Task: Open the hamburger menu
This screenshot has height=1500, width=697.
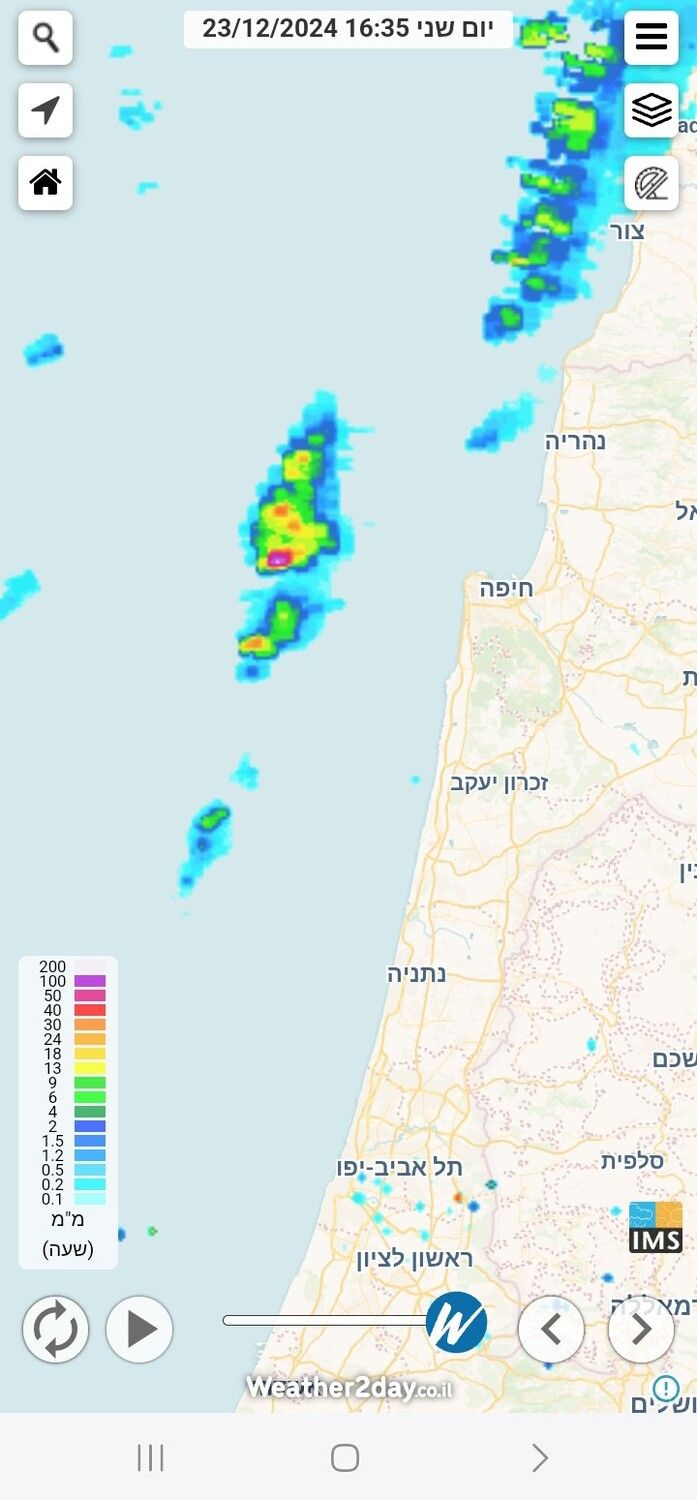Action: click(x=651, y=38)
